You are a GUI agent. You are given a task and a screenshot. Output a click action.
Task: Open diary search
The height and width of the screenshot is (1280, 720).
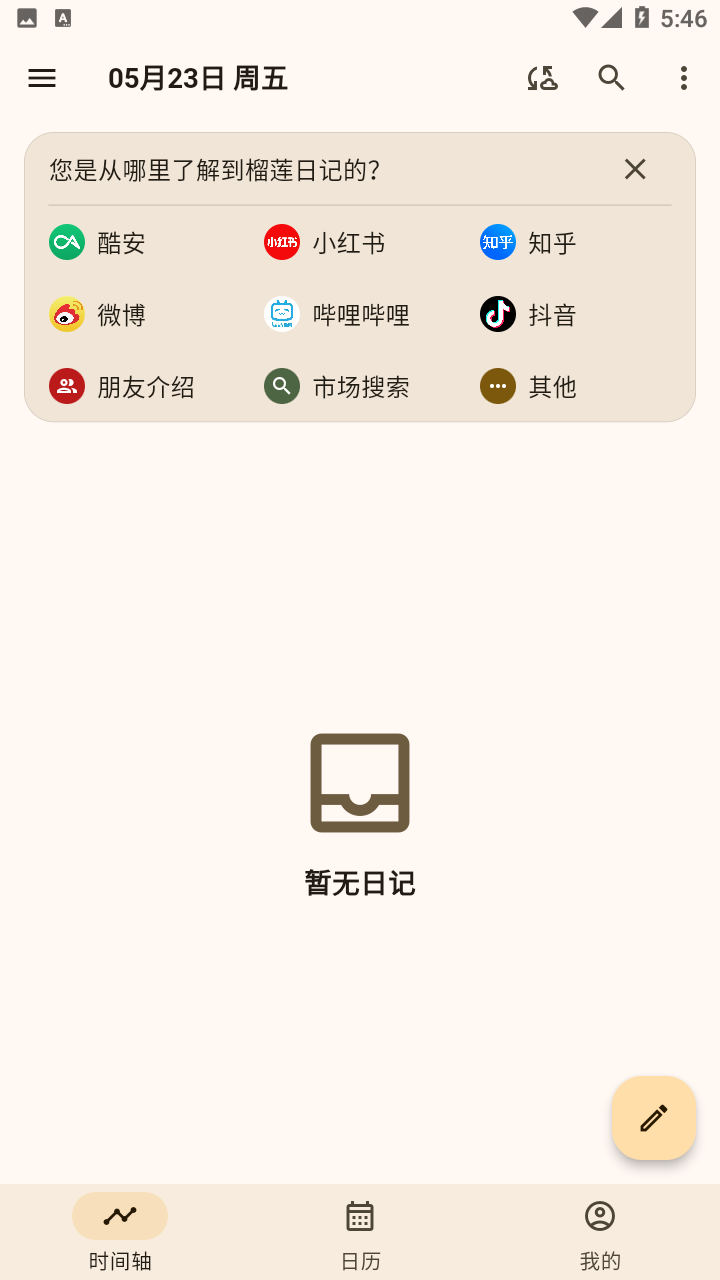tap(611, 78)
